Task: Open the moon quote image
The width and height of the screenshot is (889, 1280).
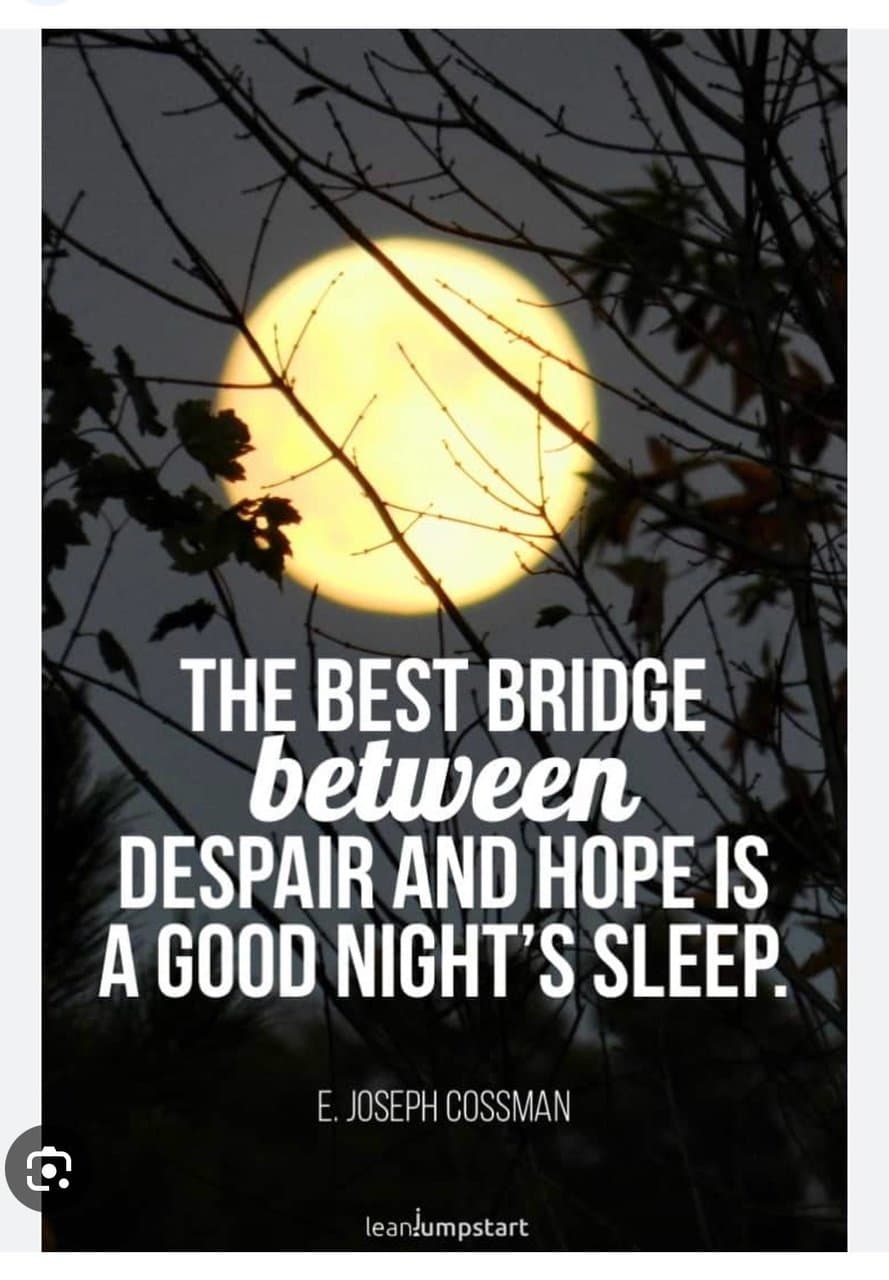Action: (444, 640)
